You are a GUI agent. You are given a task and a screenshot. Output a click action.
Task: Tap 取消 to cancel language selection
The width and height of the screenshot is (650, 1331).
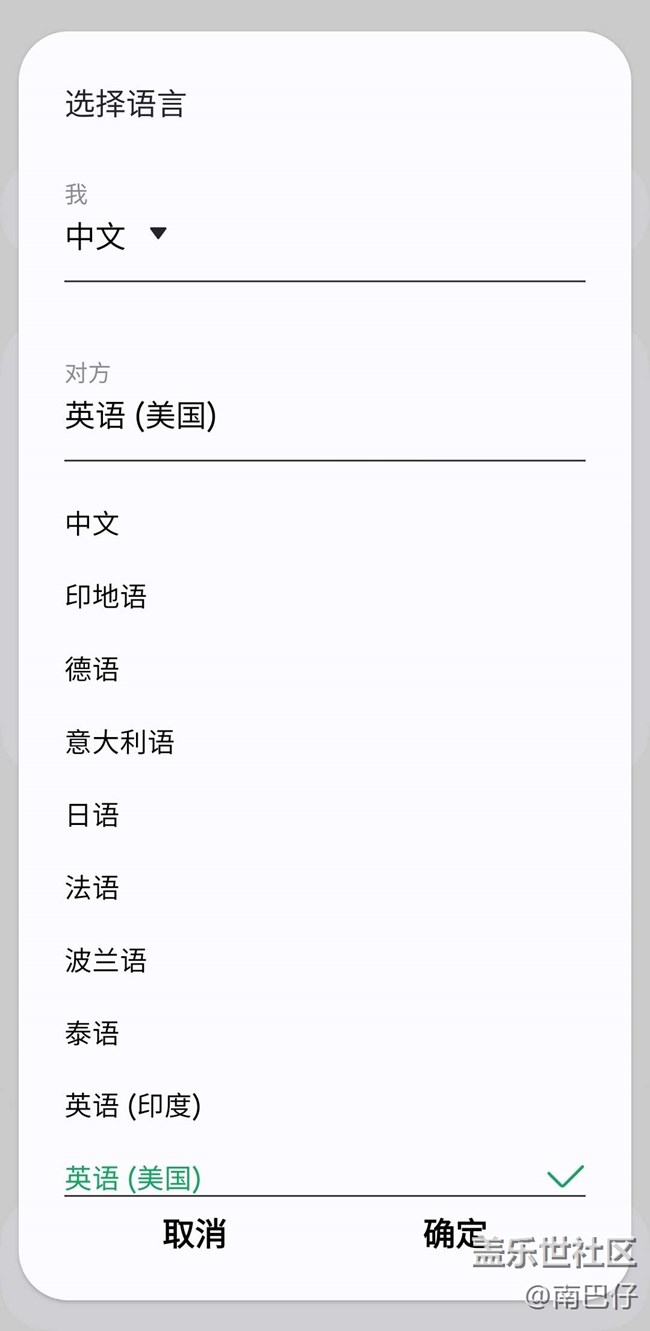194,1234
